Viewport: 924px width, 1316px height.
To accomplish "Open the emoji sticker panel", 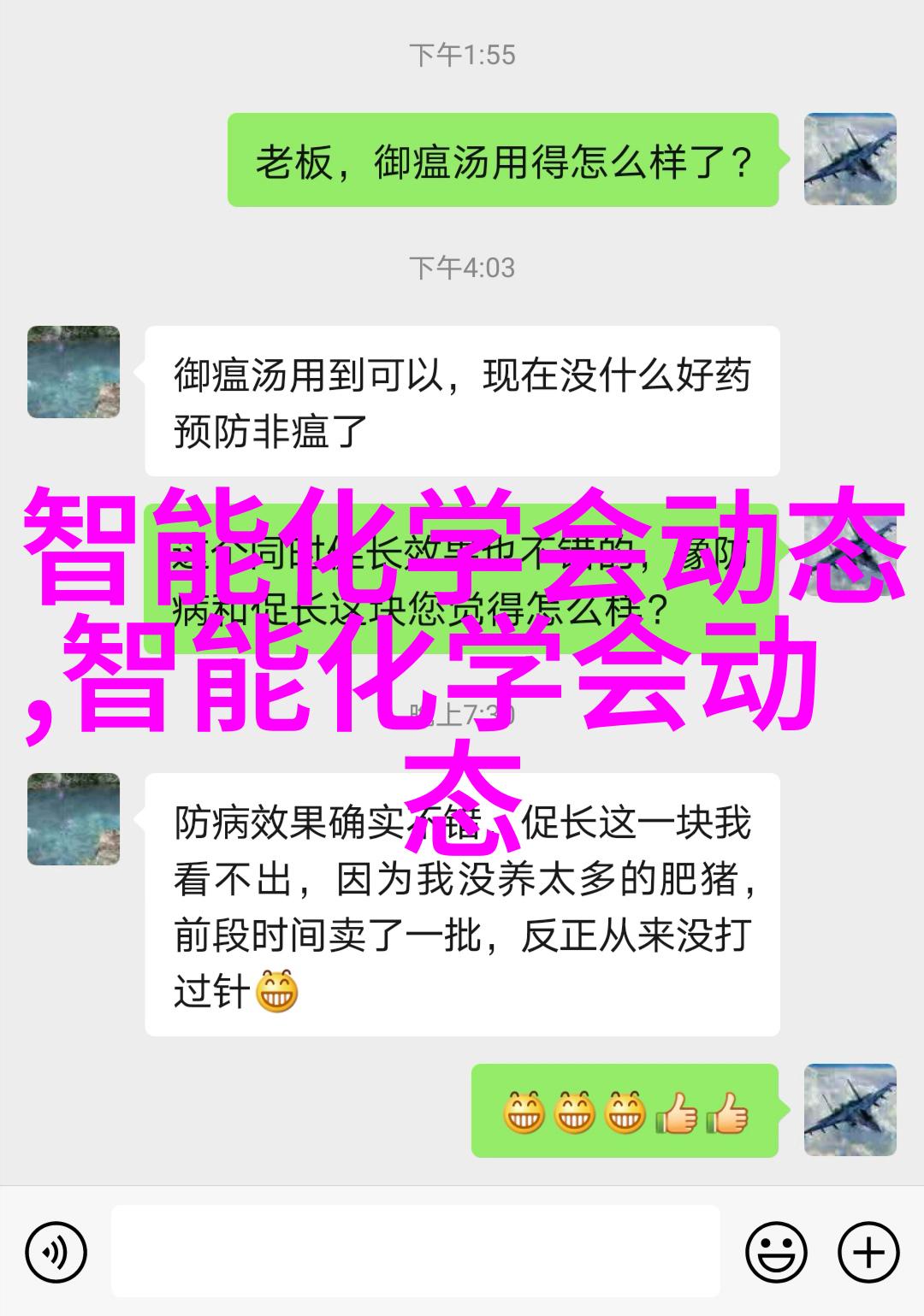I will 776,1254.
